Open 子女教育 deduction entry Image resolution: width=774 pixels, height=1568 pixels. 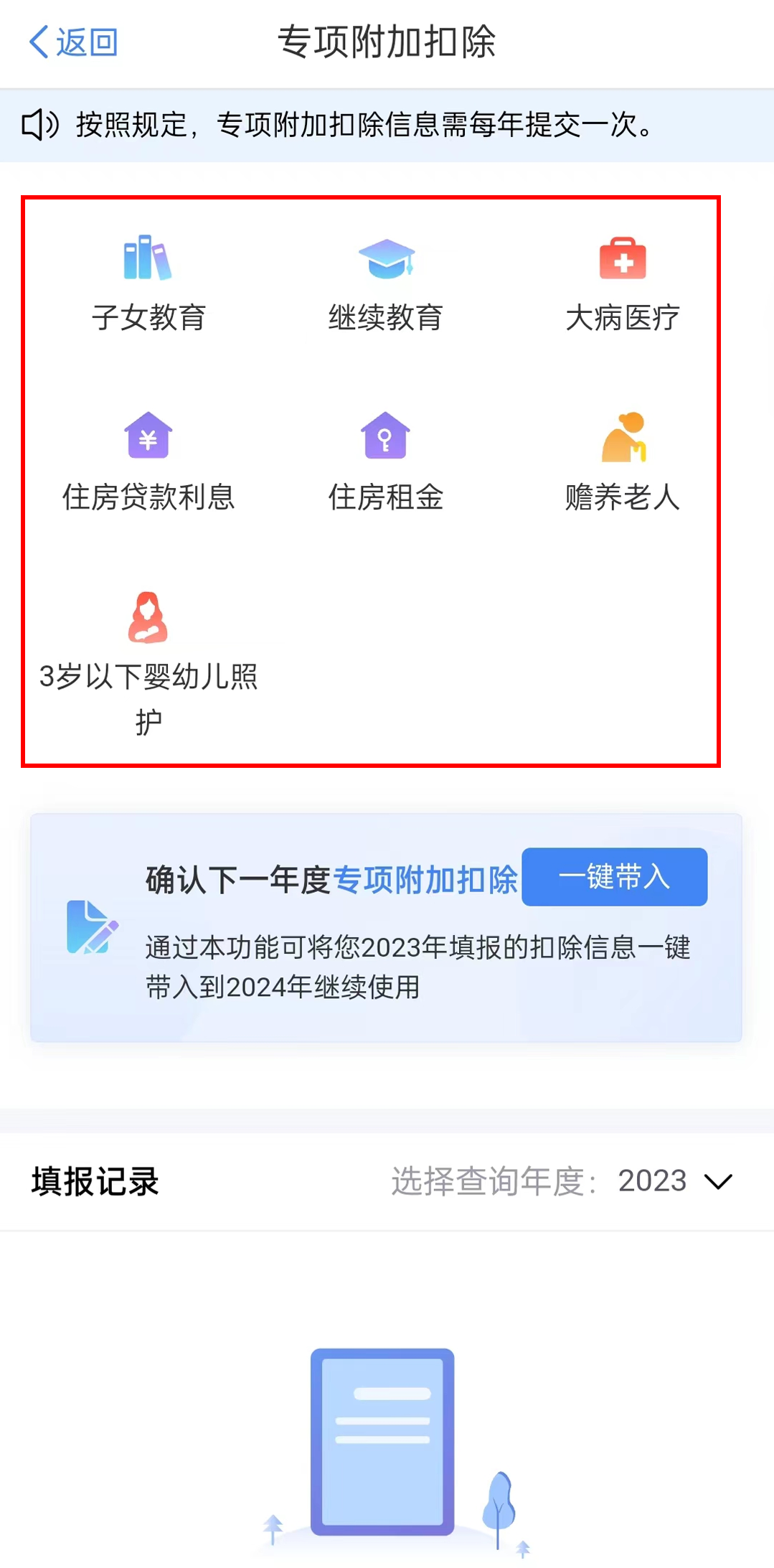pyautogui.click(x=148, y=283)
